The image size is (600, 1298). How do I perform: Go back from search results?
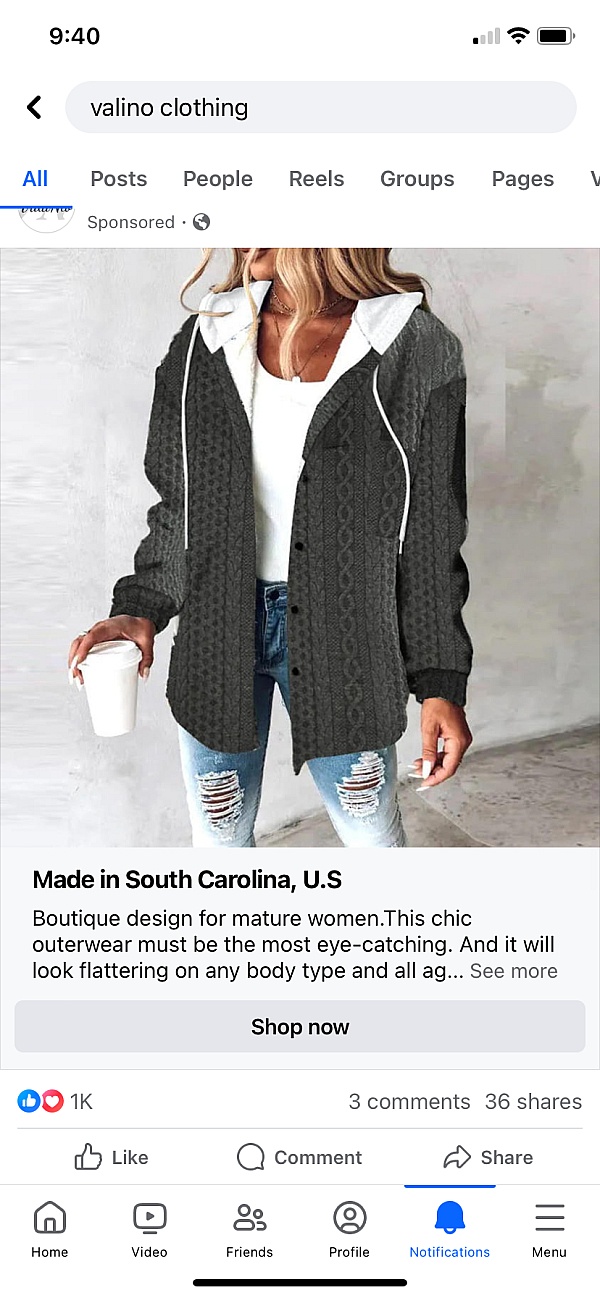tap(34, 107)
